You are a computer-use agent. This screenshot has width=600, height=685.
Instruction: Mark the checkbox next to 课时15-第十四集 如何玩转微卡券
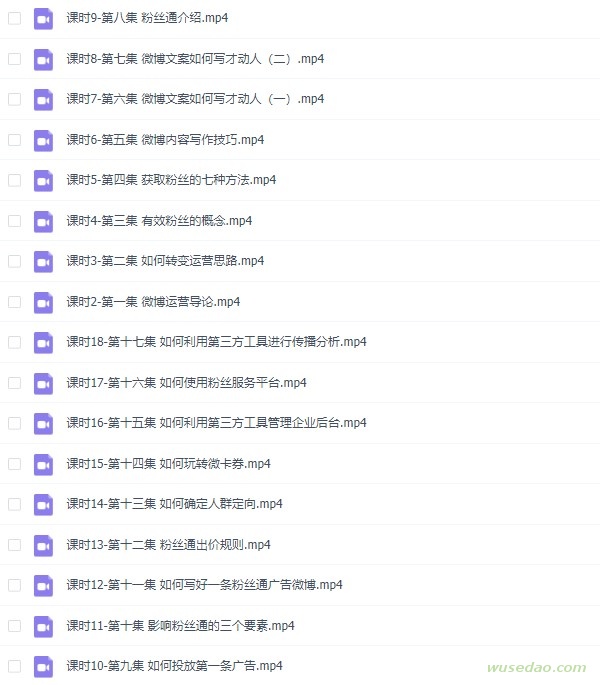coord(14,464)
